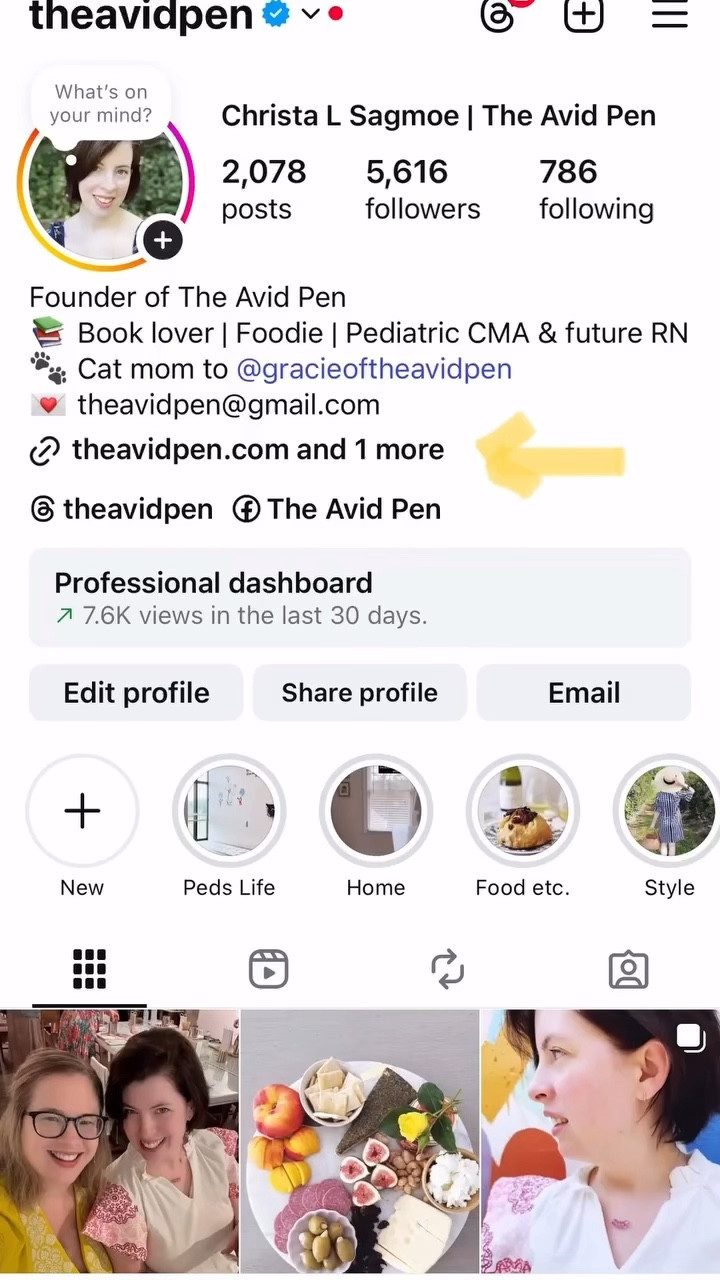Screen dimensions: 720x1280
Task: Open the theavidpen.com and 1 more links
Action: coord(257,450)
